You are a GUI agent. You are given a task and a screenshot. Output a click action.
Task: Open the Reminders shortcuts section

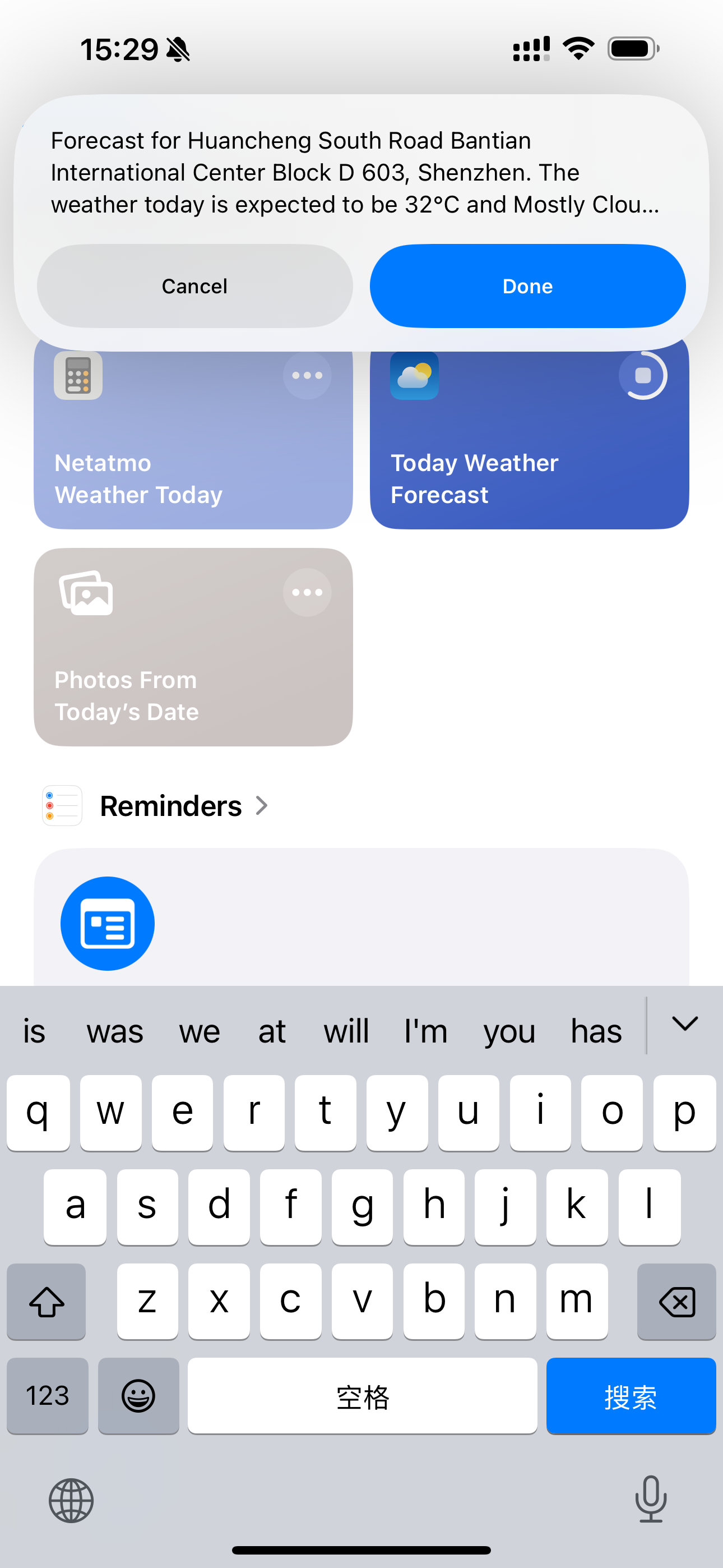[x=183, y=806]
